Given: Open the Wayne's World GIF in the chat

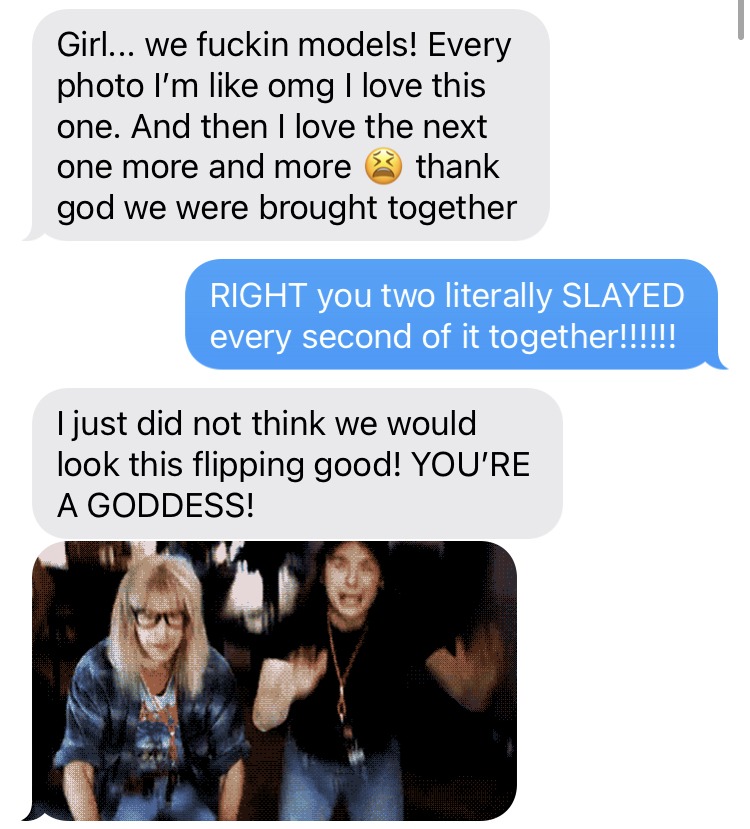Looking at the screenshot, I should pyautogui.click(x=274, y=680).
